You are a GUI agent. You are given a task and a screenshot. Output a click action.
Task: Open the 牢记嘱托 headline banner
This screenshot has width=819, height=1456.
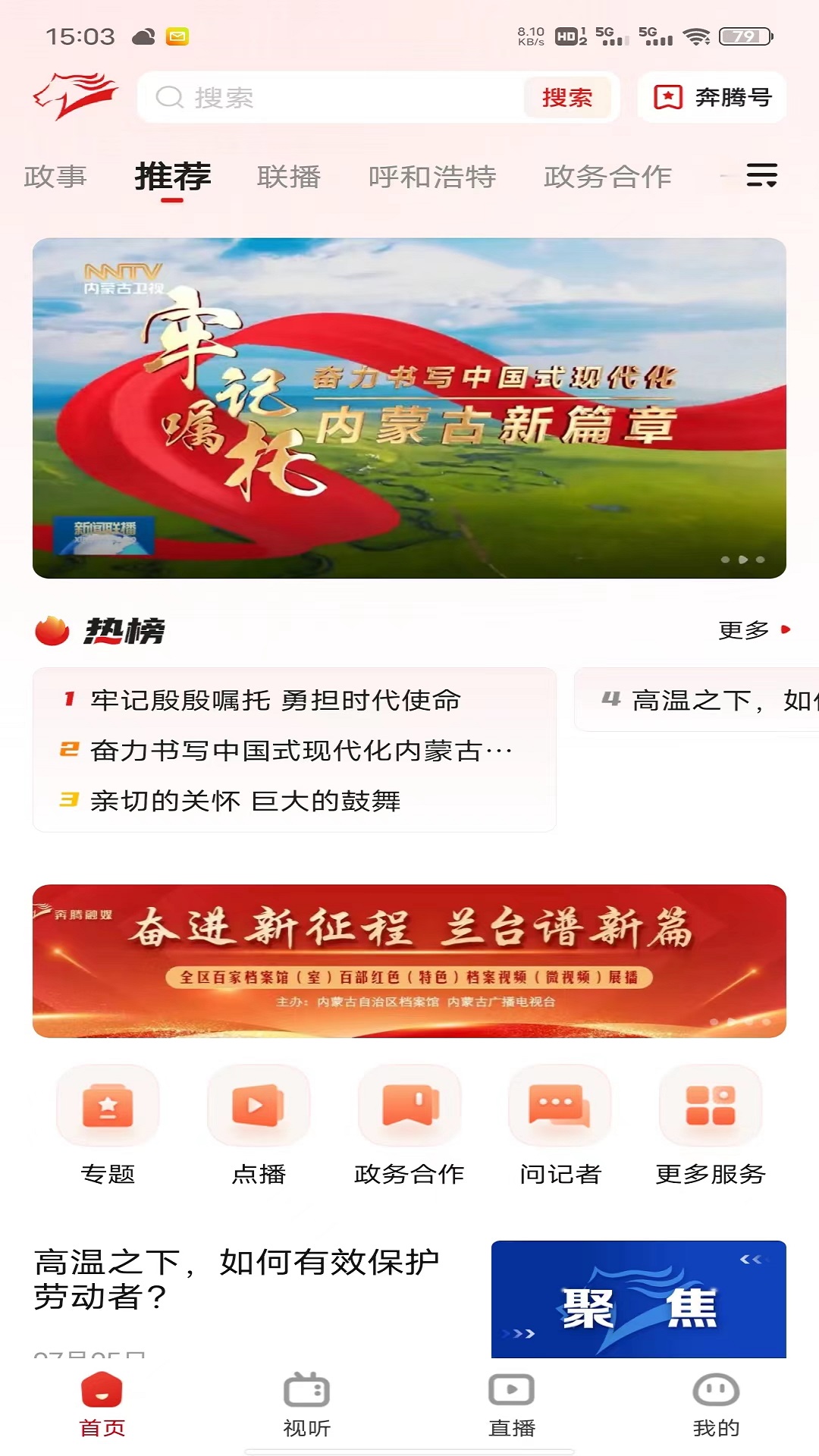coord(409,408)
